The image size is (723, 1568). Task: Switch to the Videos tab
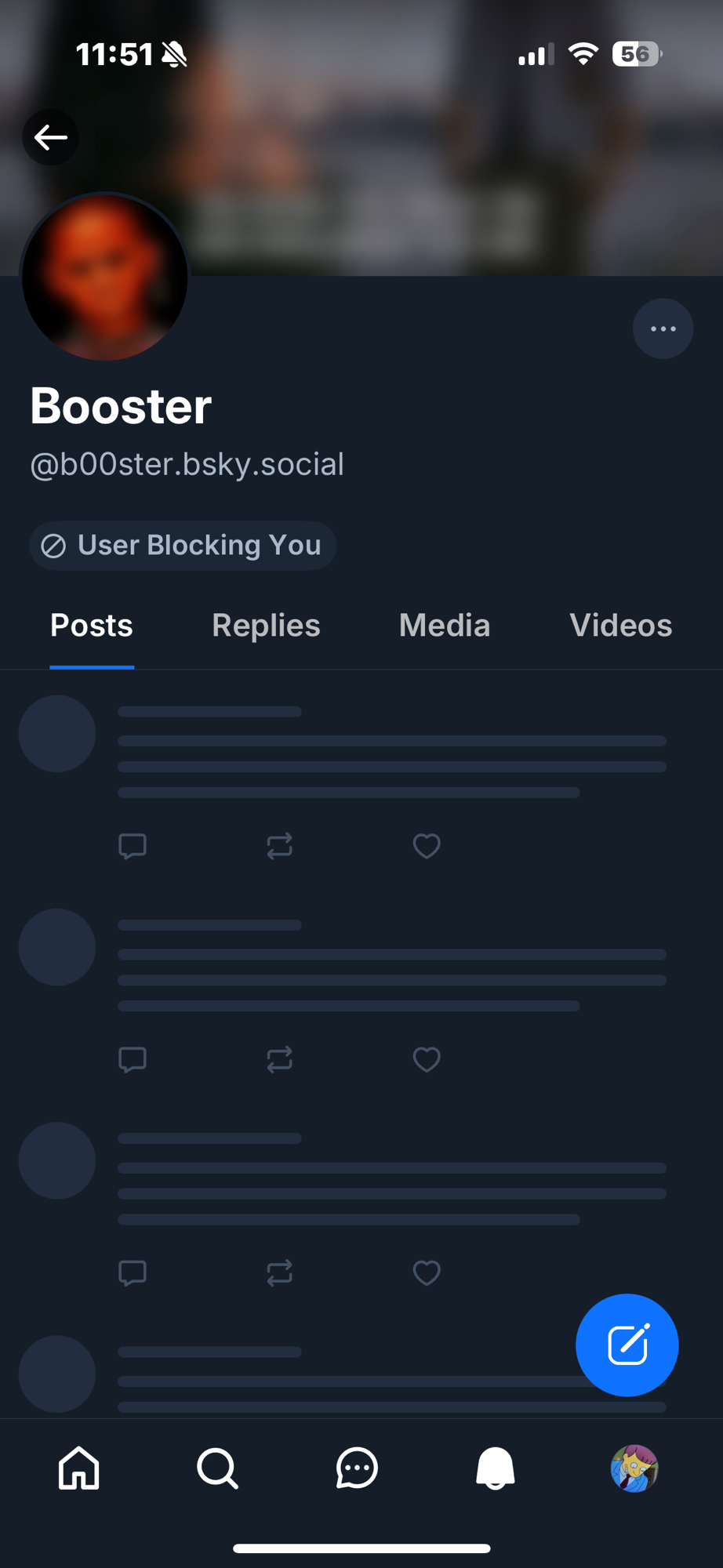[620, 626]
